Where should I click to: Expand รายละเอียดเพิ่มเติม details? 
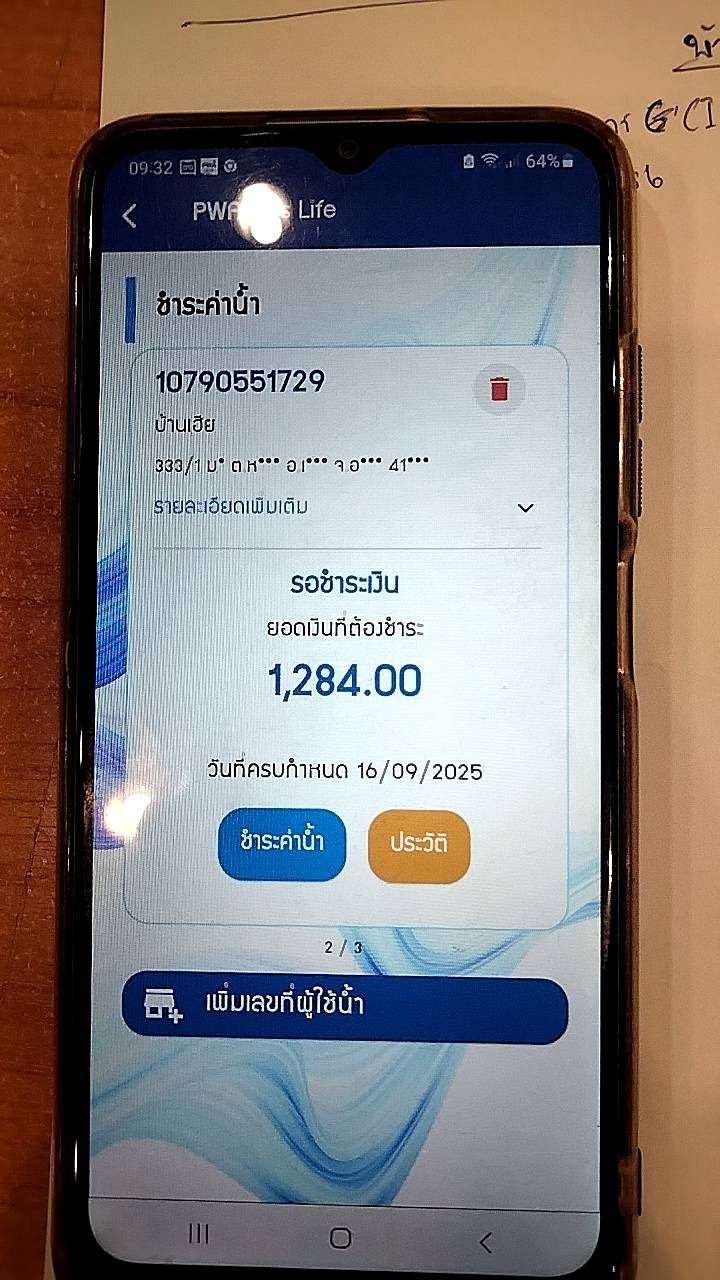(346, 507)
